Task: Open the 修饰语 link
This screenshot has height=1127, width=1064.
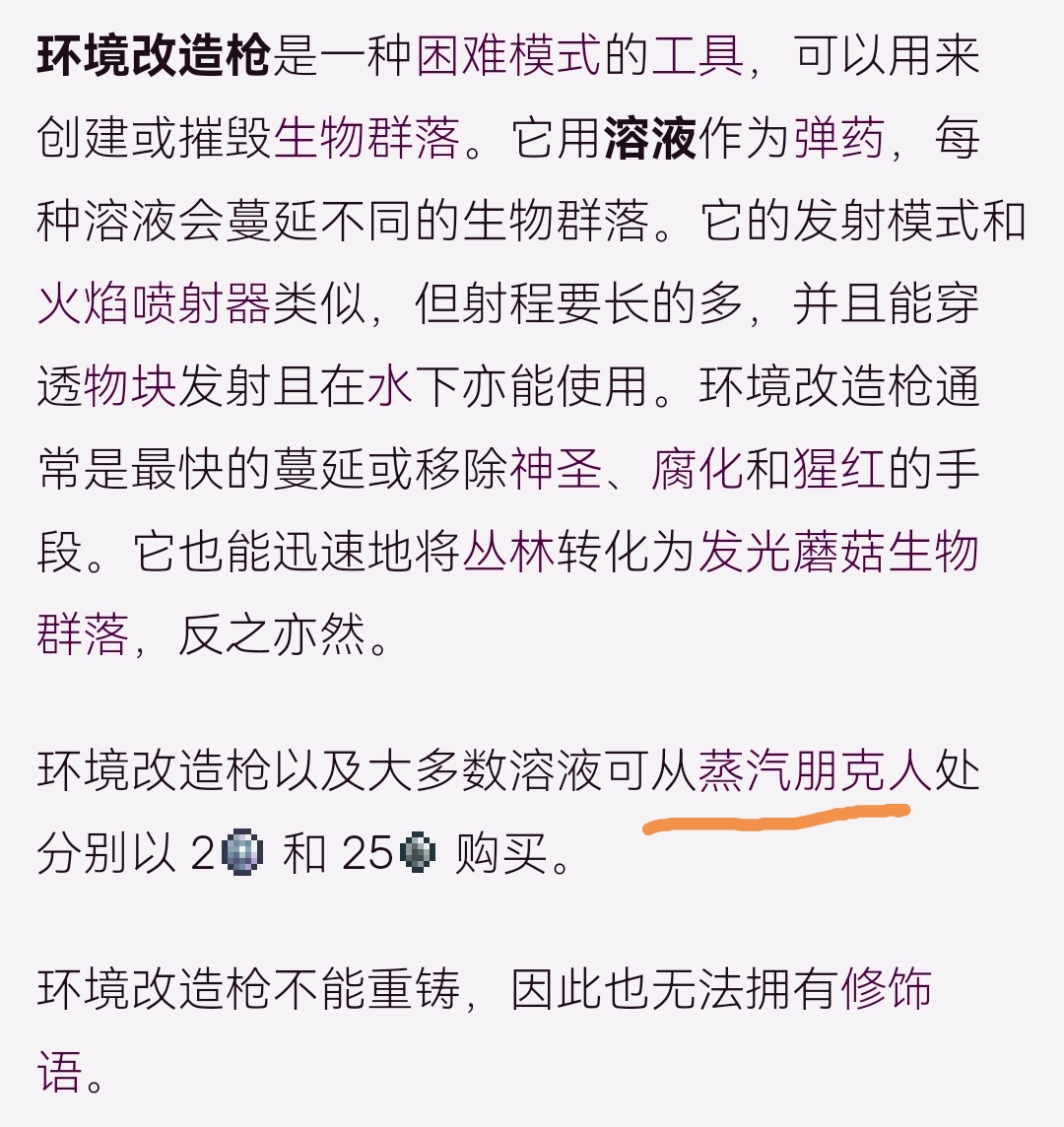Action: coord(886,990)
